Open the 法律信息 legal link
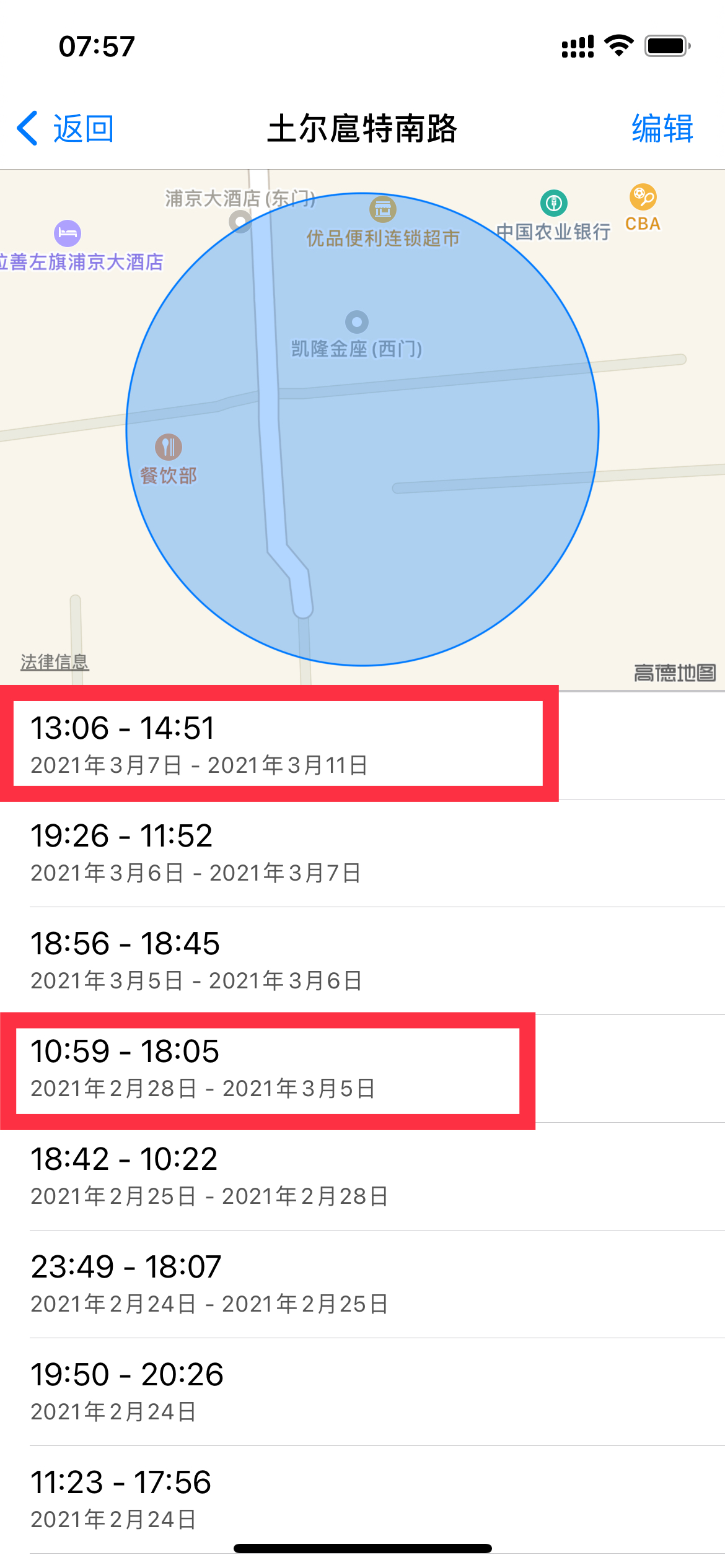 coord(55,662)
